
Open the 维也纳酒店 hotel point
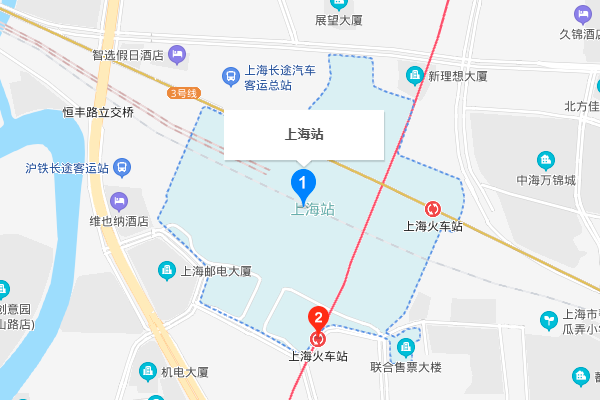[x=119, y=200]
